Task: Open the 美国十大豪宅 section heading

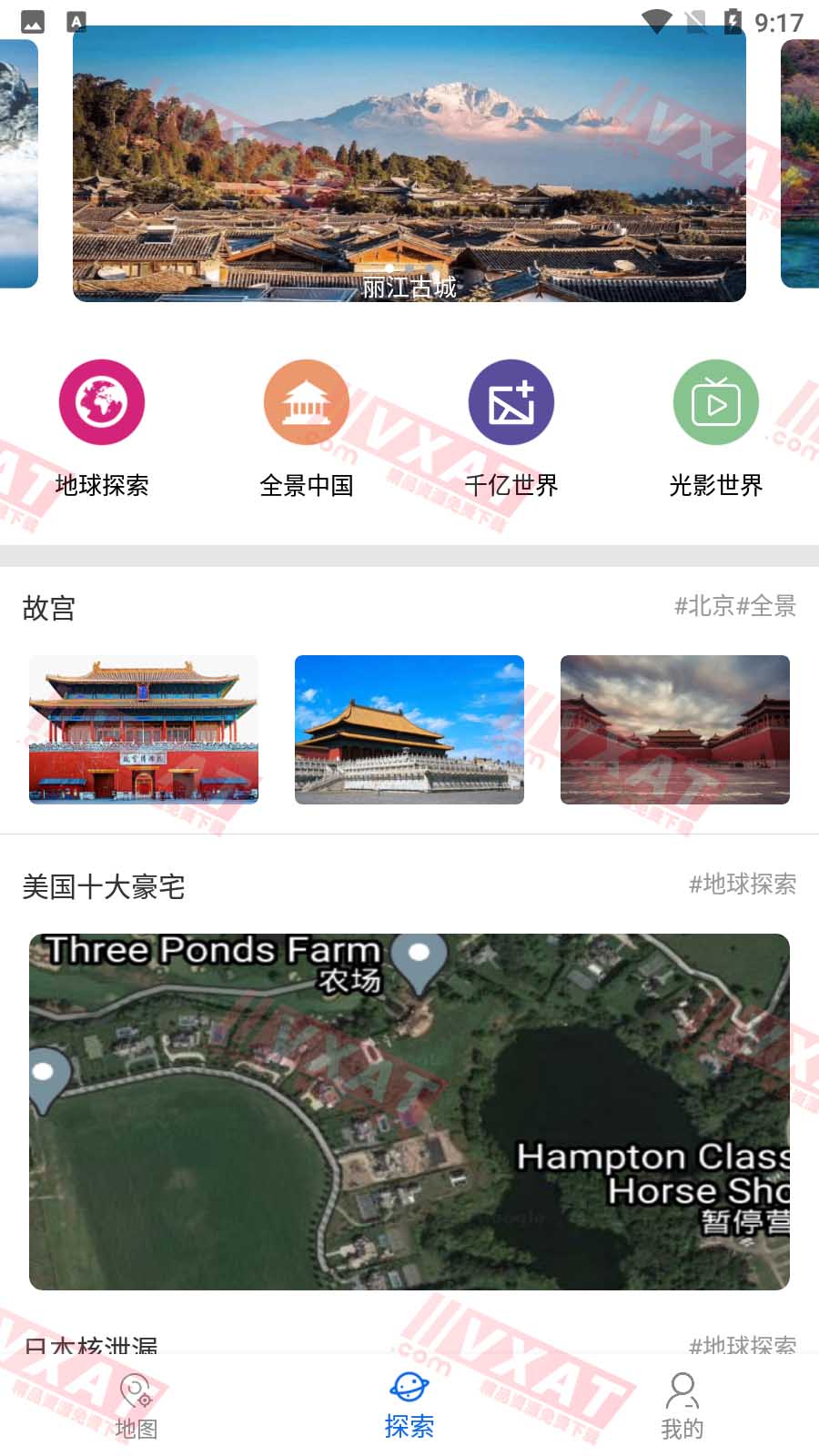Action: coord(104,887)
